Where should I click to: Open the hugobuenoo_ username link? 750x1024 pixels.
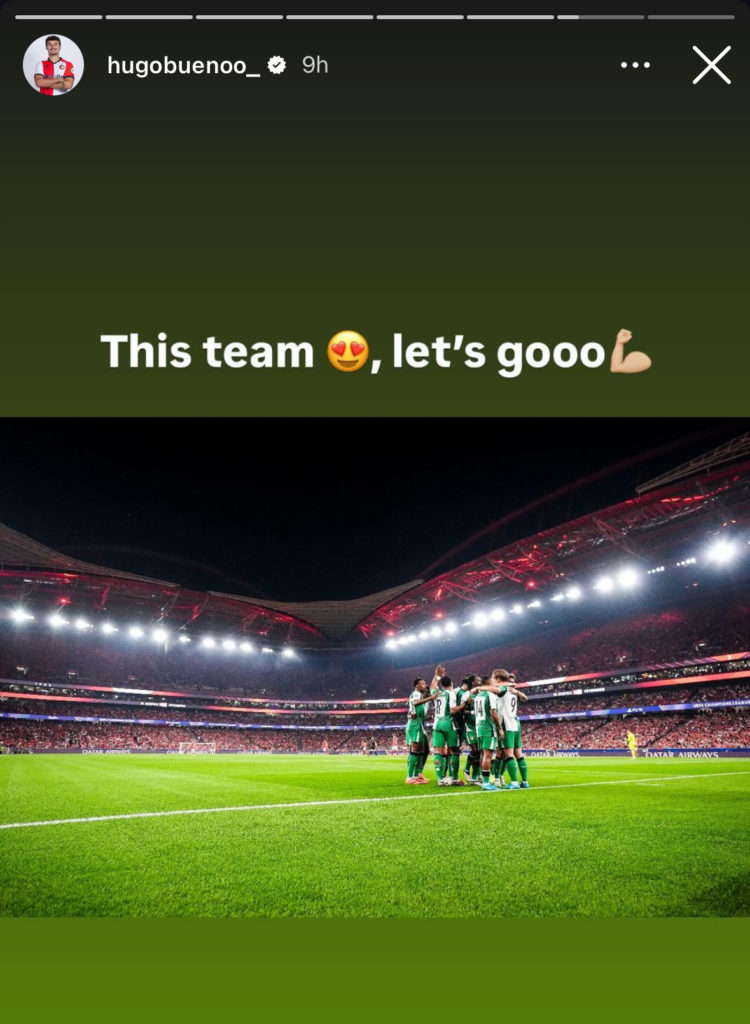pyautogui.click(x=183, y=65)
